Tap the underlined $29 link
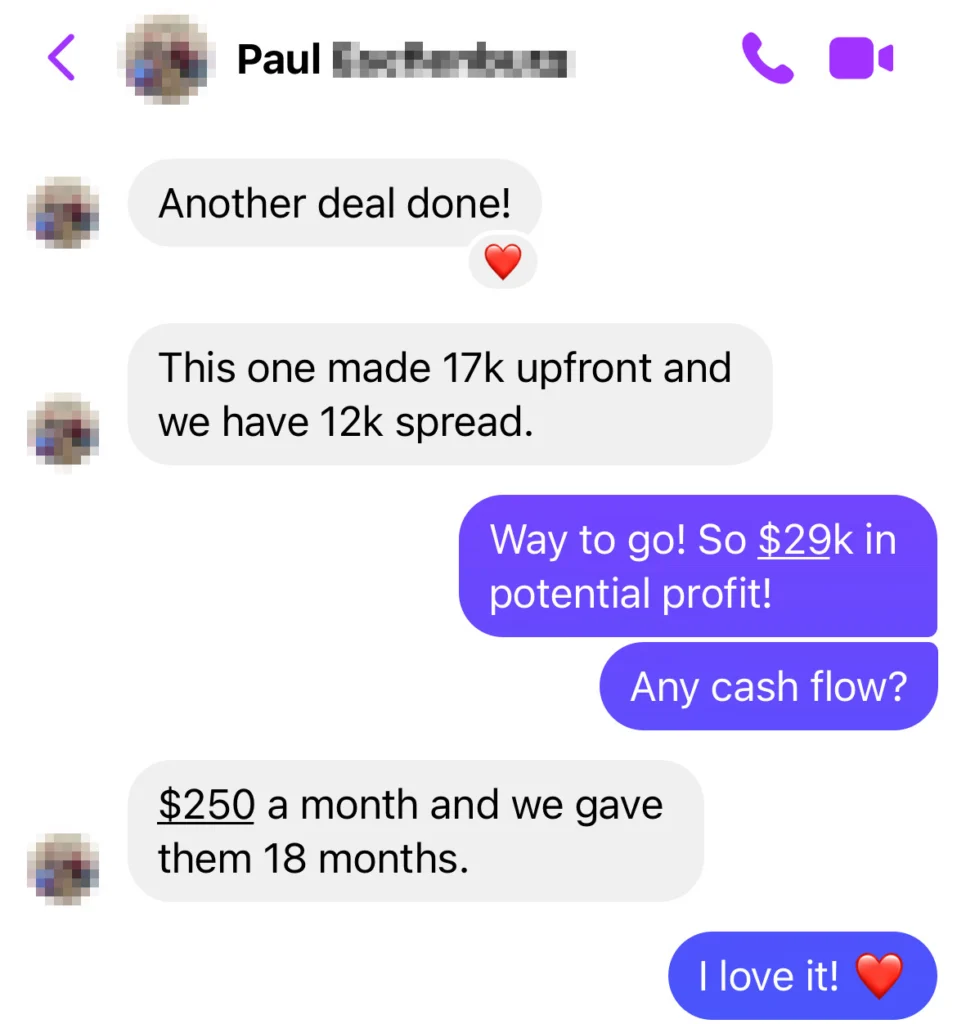The image size is (957, 1024). click(x=793, y=541)
